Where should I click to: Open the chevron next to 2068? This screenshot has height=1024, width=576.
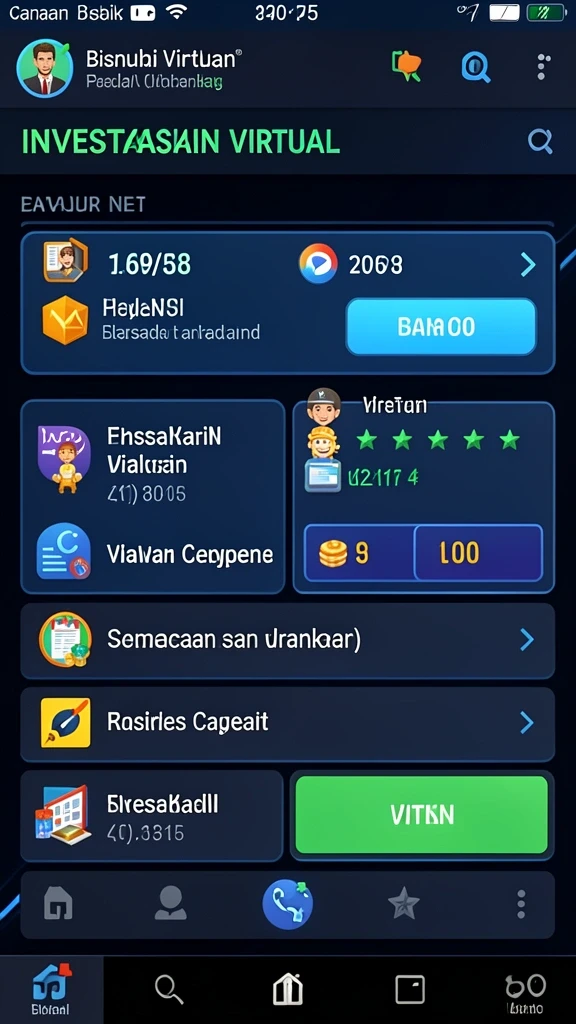(528, 264)
